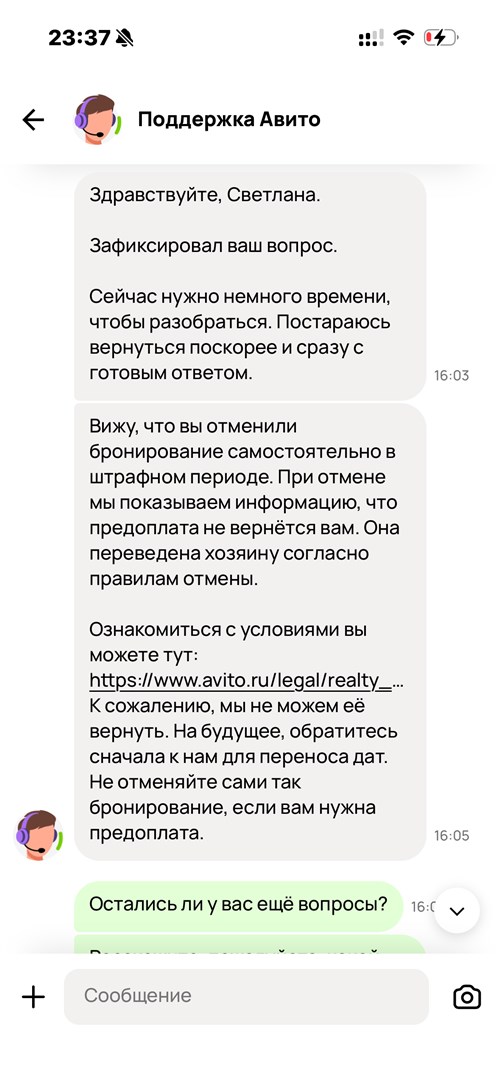Focus the Сообщение text field
This screenshot has height=1083, width=500.
coord(247,996)
